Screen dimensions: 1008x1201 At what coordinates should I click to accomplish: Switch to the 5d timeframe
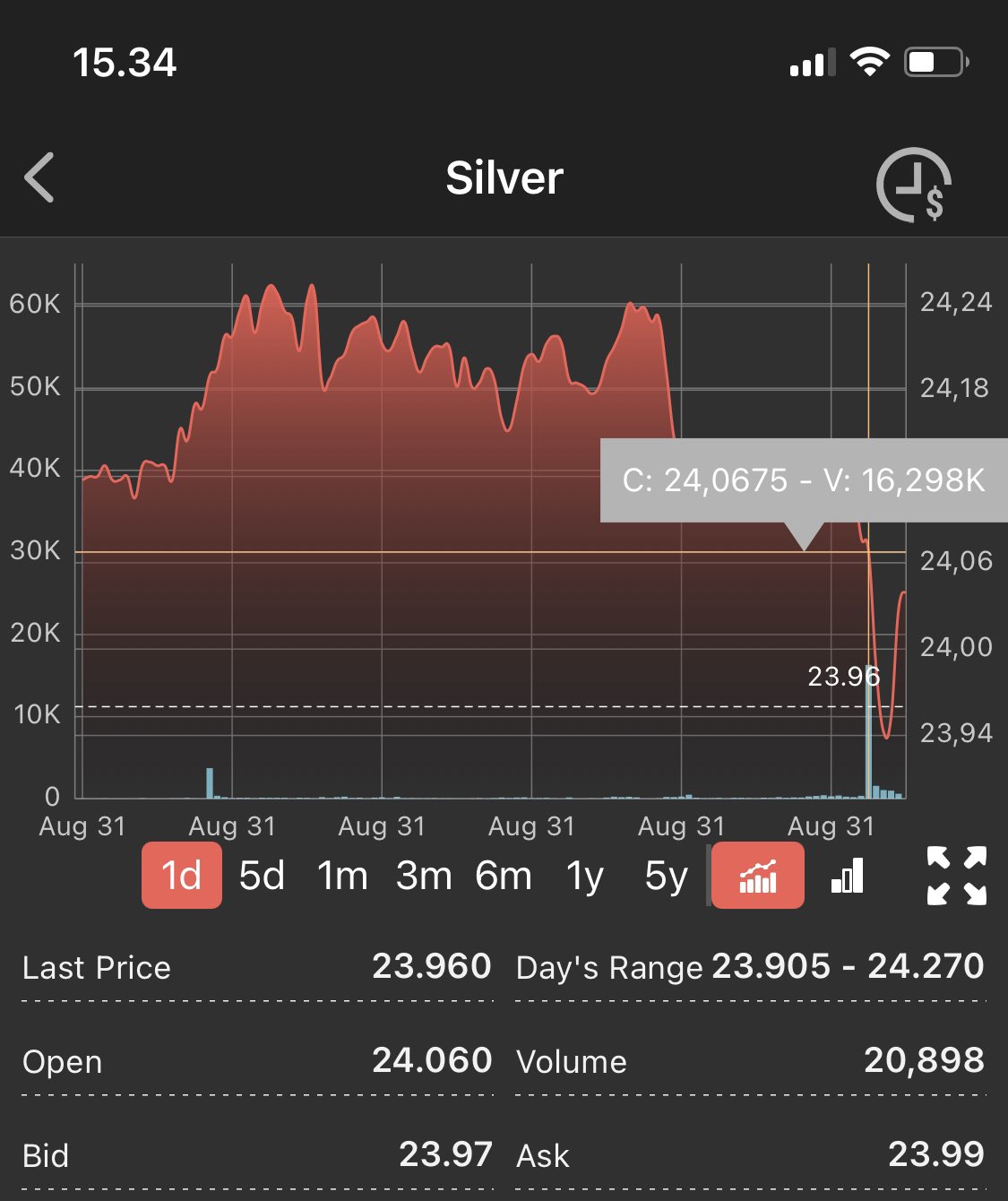coord(260,874)
